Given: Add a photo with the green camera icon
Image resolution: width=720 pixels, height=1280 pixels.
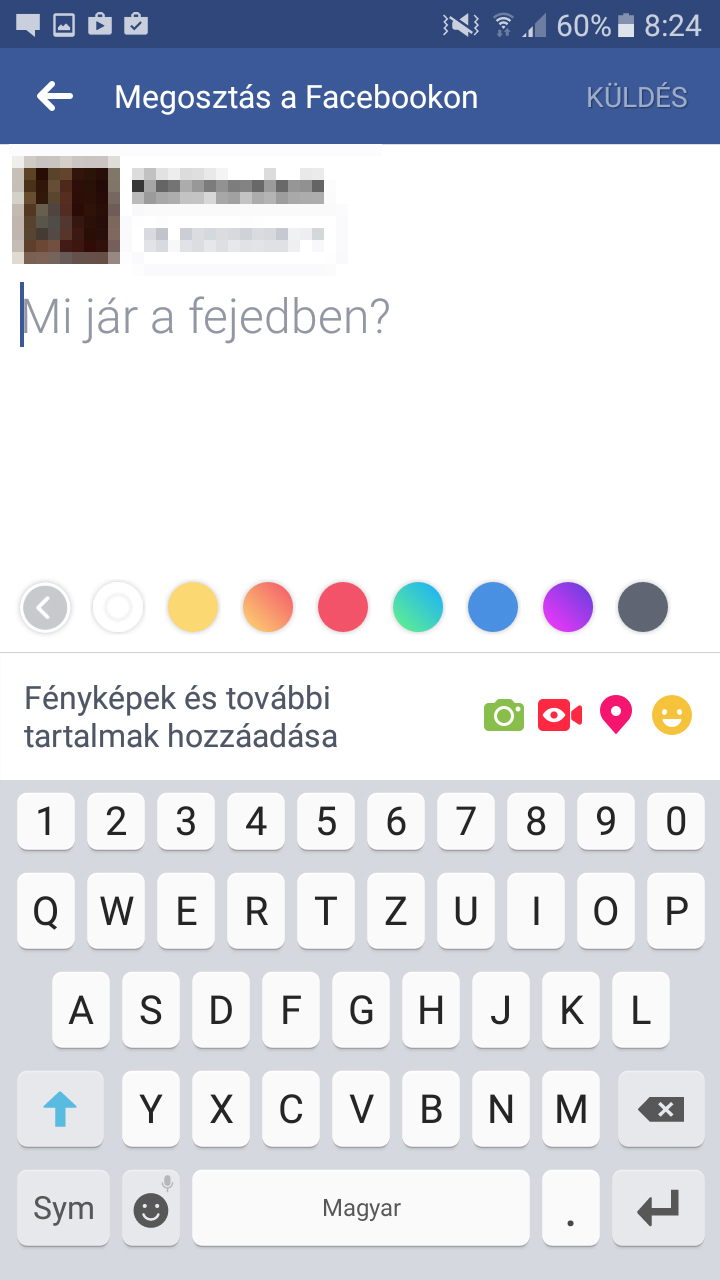Looking at the screenshot, I should 504,716.
